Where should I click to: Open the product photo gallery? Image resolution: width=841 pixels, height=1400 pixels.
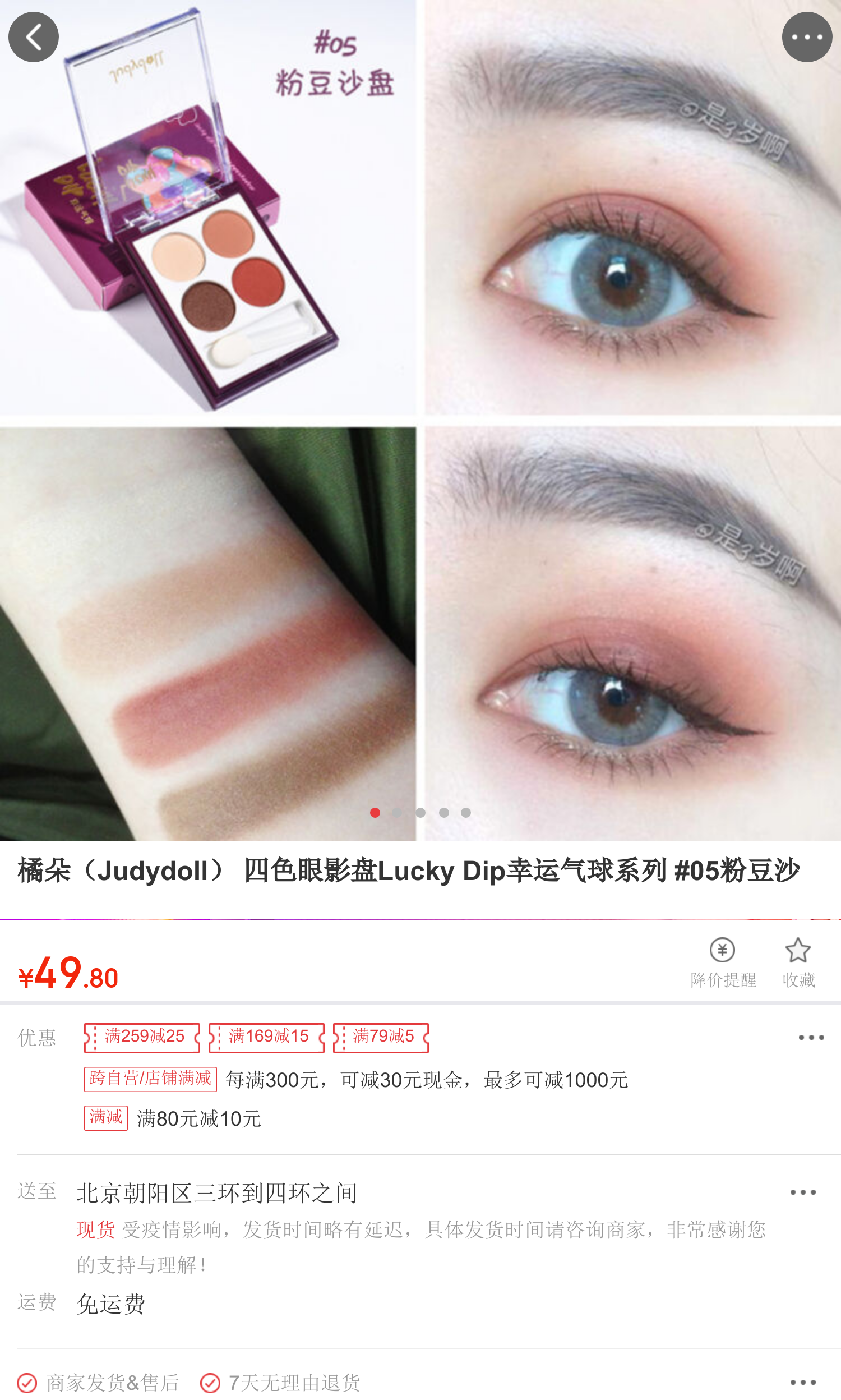[x=420, y=420]
